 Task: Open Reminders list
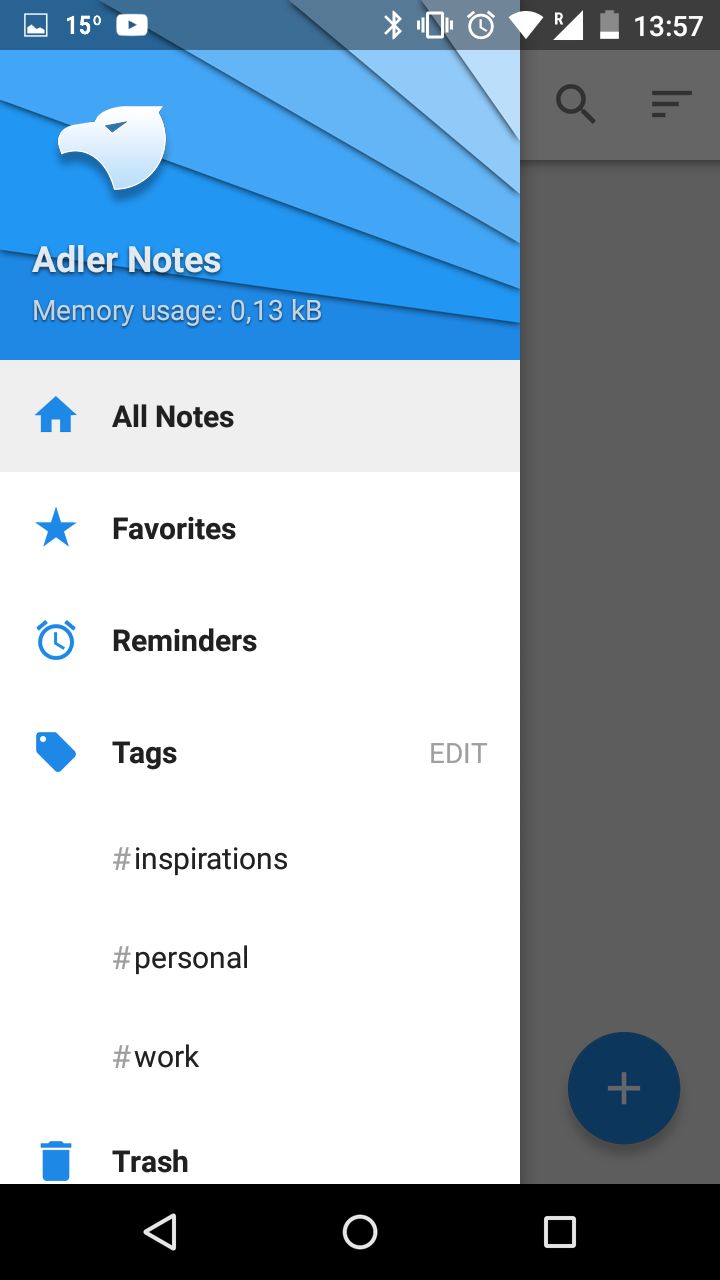pos(260,640)
